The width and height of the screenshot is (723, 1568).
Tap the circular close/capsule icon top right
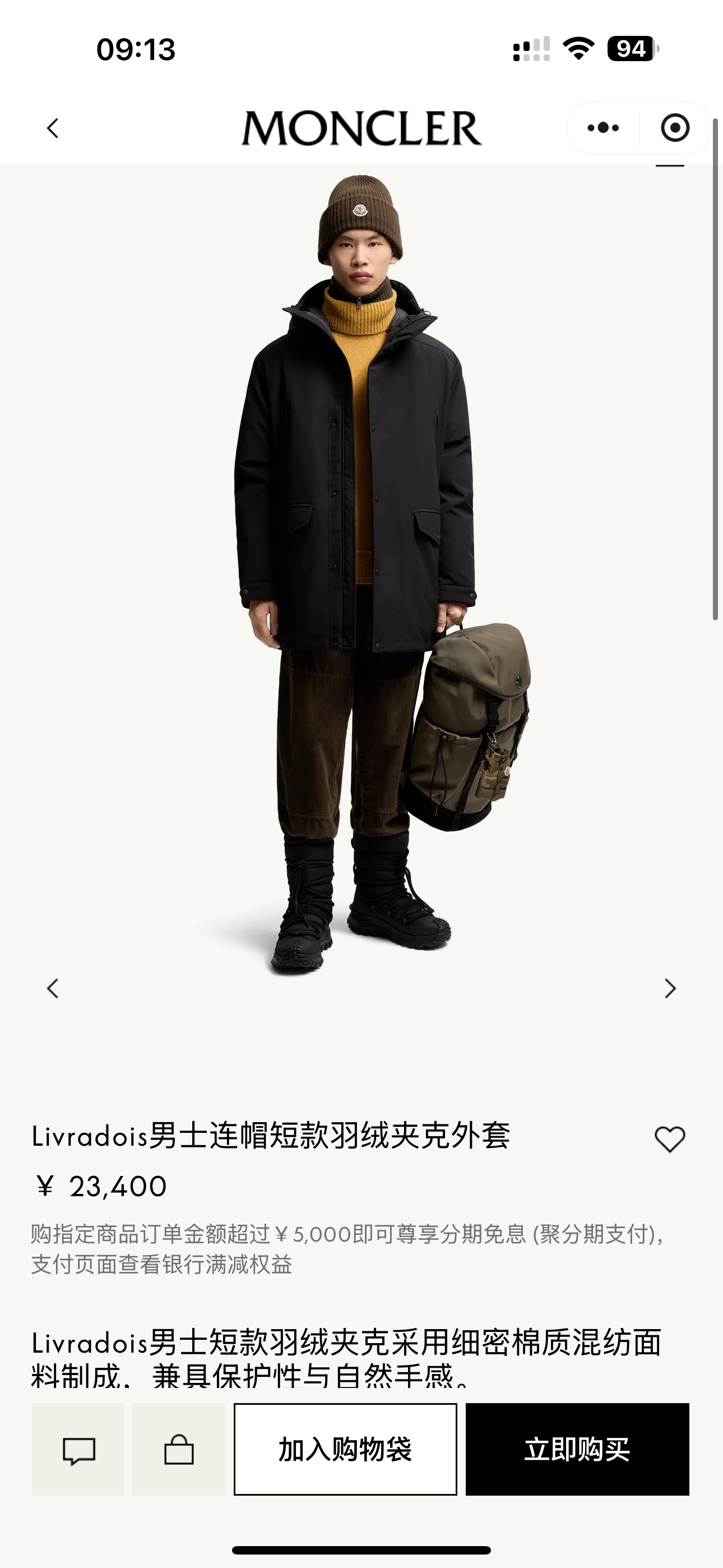point(675,127)
